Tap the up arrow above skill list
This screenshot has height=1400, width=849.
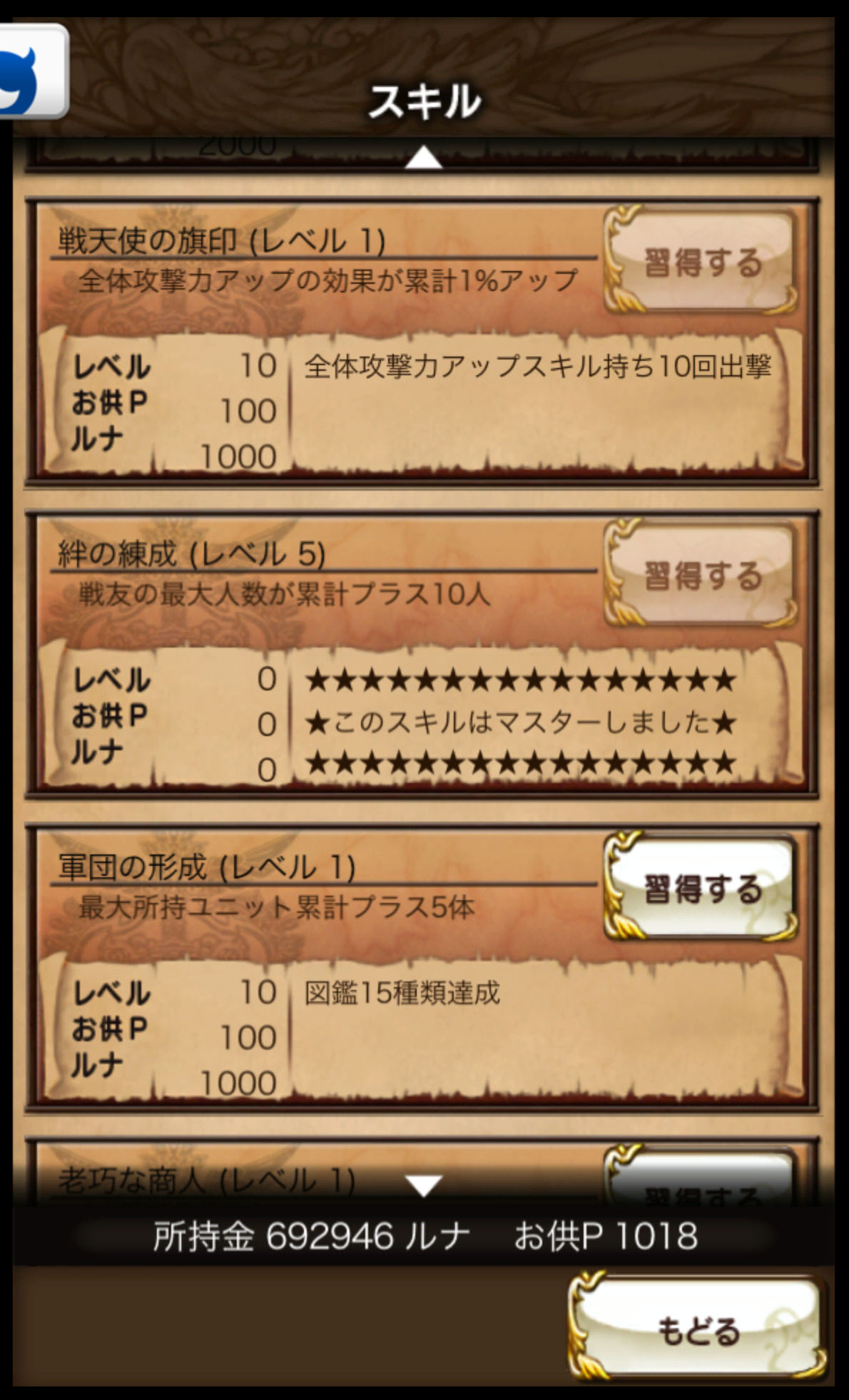coord(424,157)
